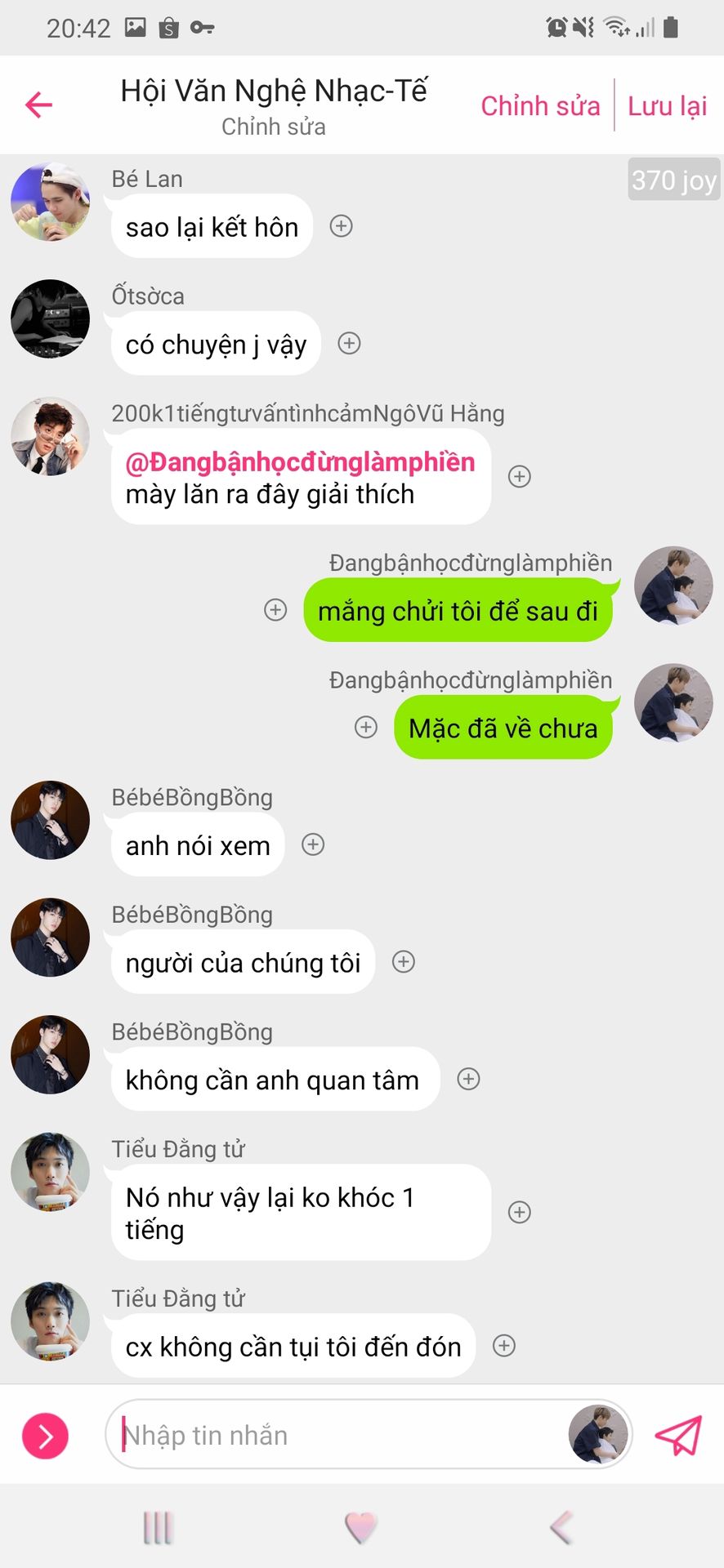The height and width of the screenshot is (1568, 724).
Task: Tap plus icon next to 'mày lăn ra đây giải thích'
Action: [x=520, y=477]
